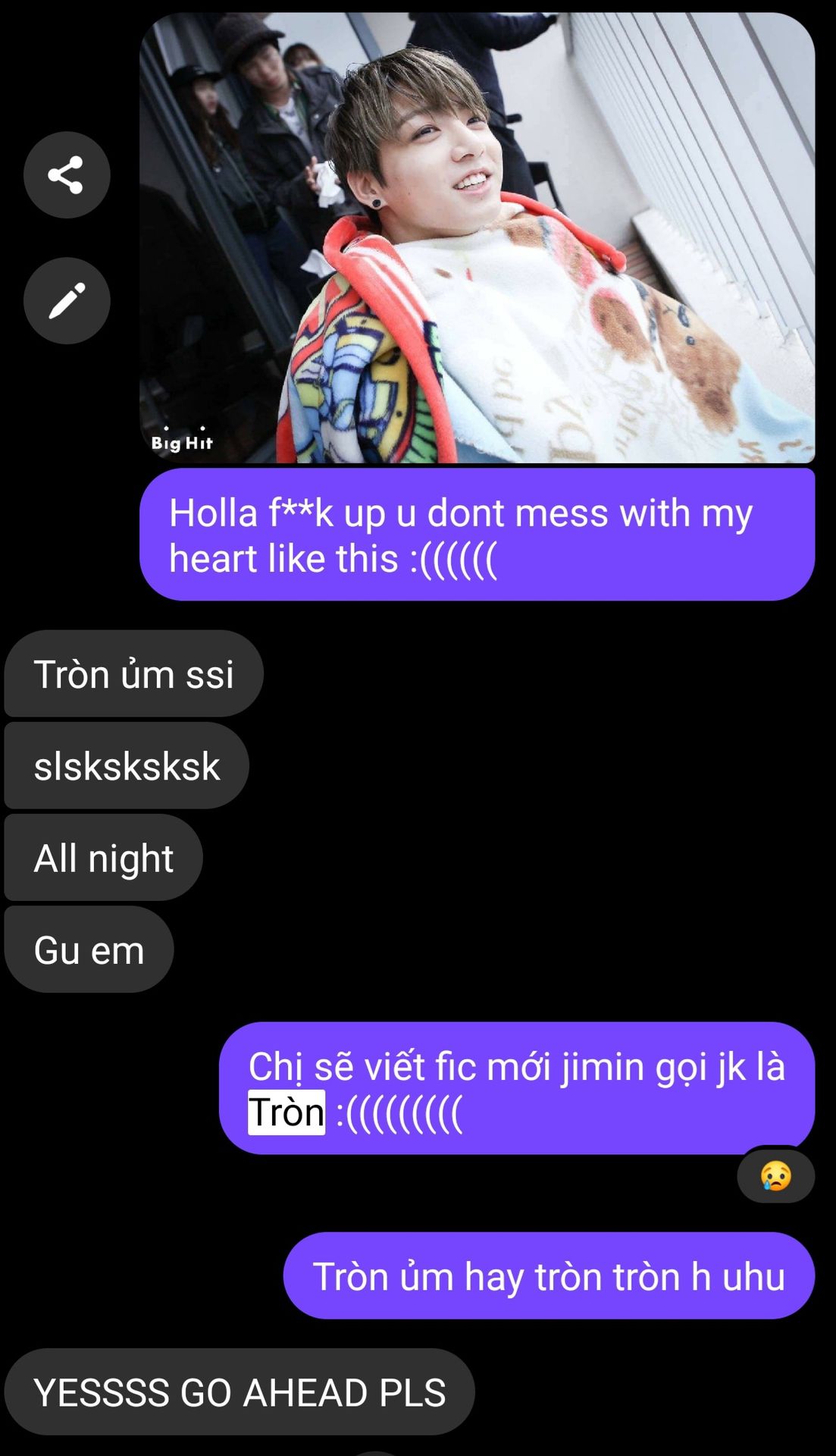Screen dimensions: 836x1456
Task: Tap the crying emoji reaction
Action: pos(775,1176)
